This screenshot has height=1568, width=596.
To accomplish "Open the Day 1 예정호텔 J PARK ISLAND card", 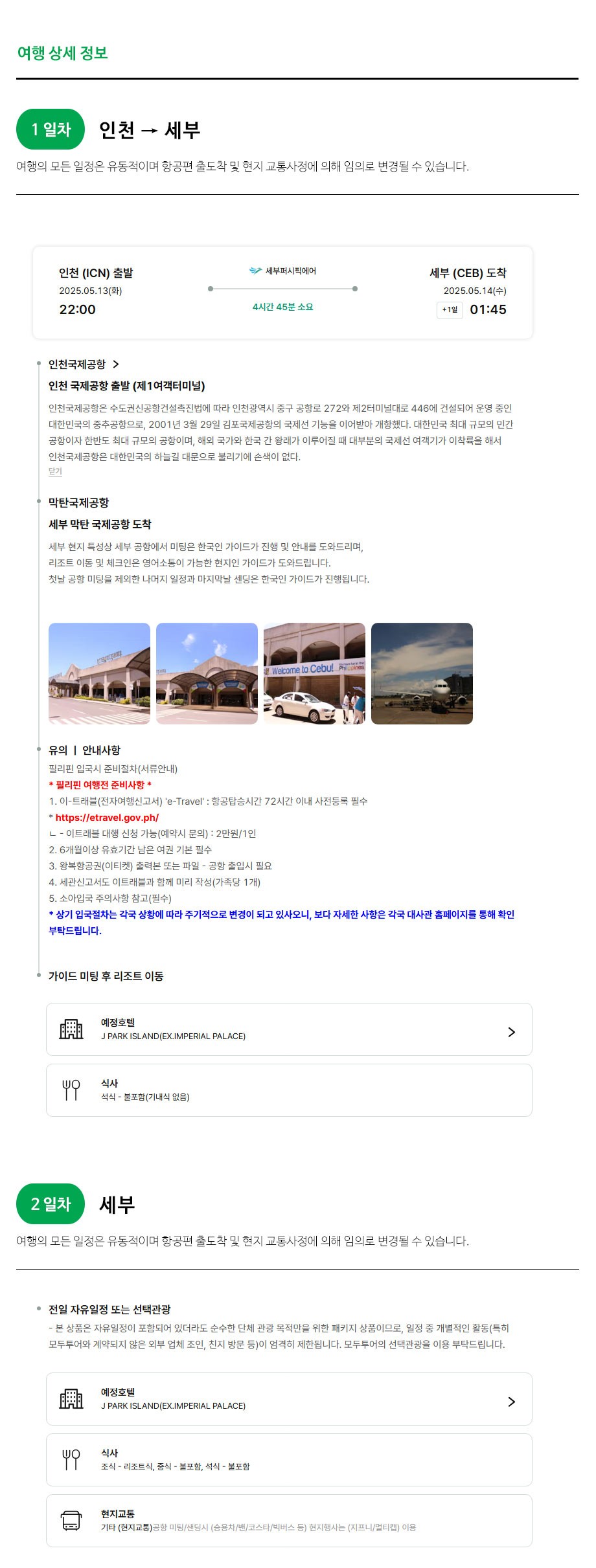I will (289, 1029).
